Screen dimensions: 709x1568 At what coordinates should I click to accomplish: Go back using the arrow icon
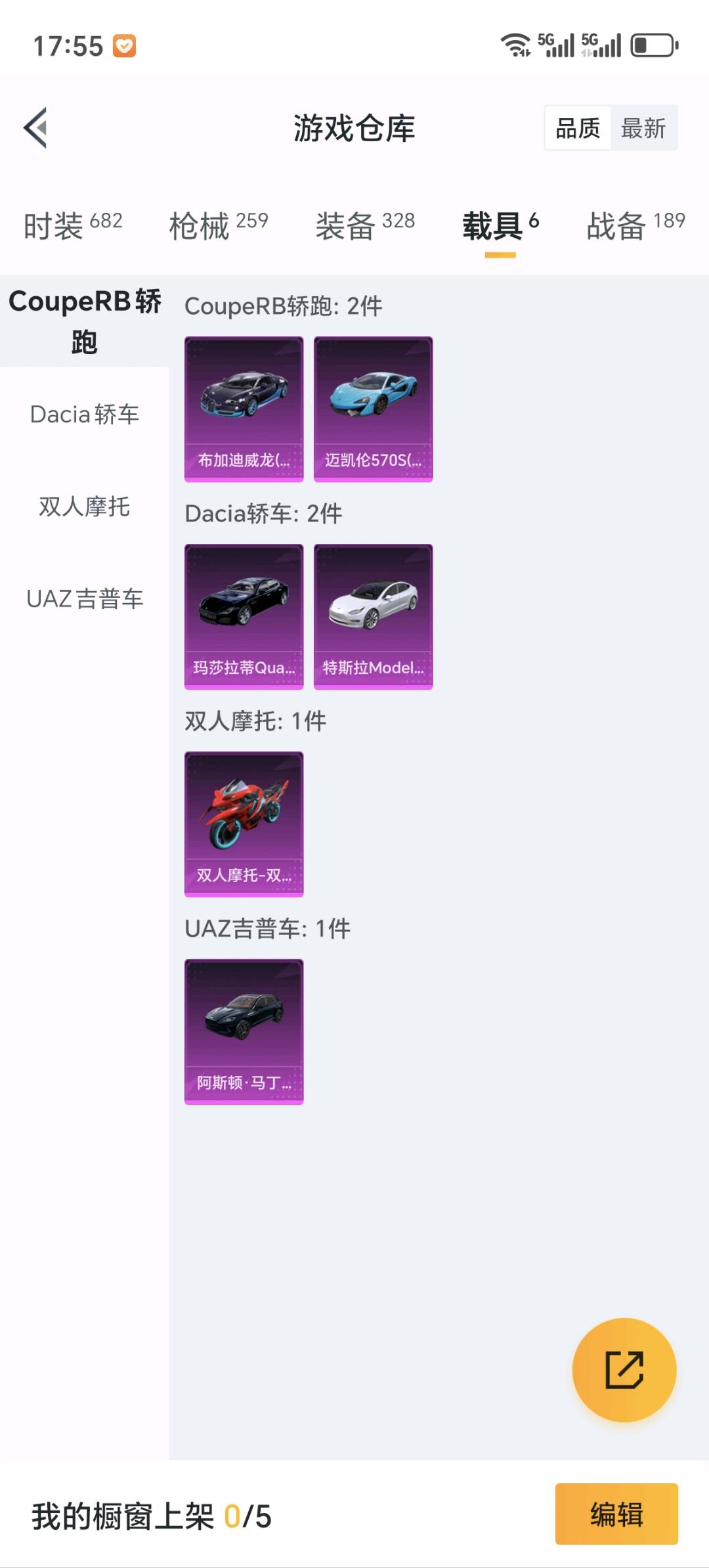36,127
